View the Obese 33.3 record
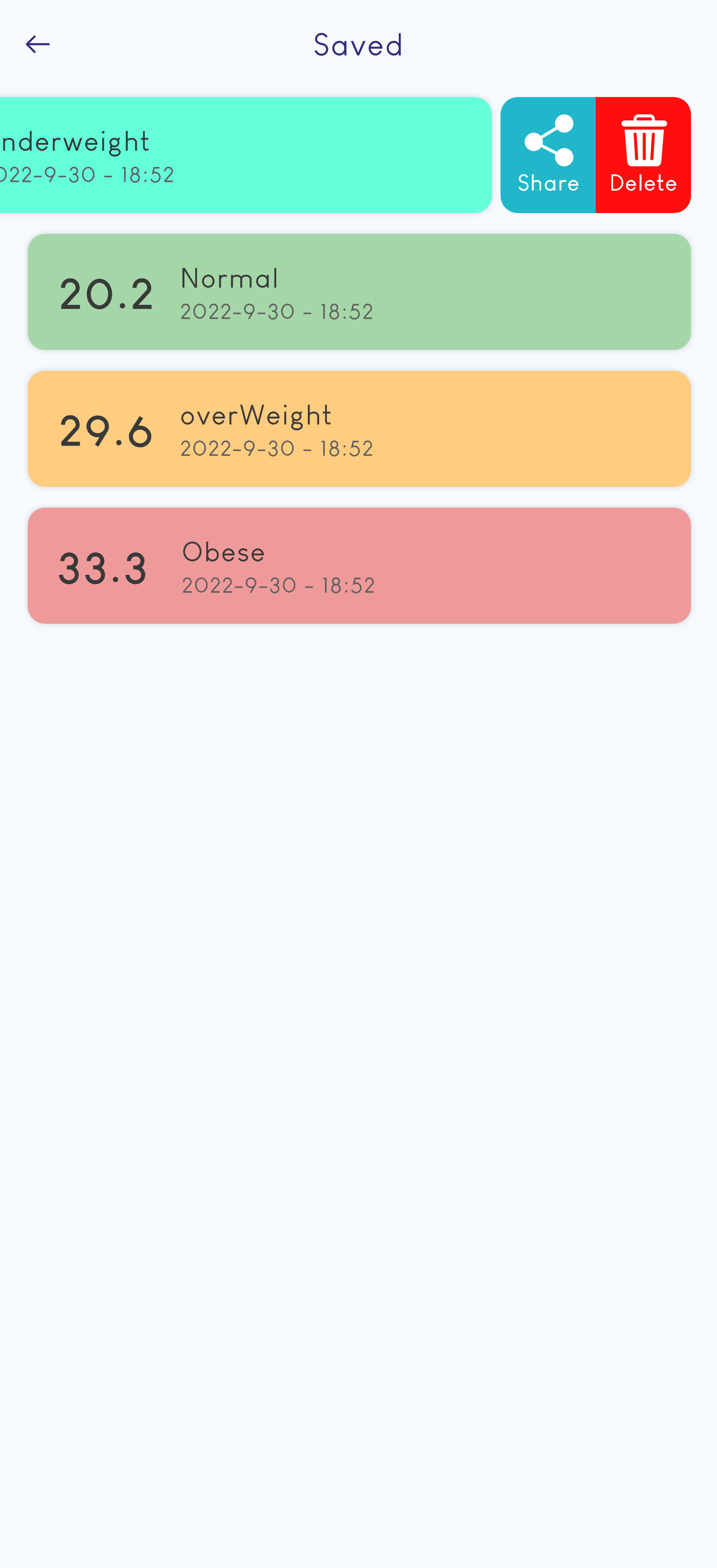Screen dimensions: 717x1568 358,566
